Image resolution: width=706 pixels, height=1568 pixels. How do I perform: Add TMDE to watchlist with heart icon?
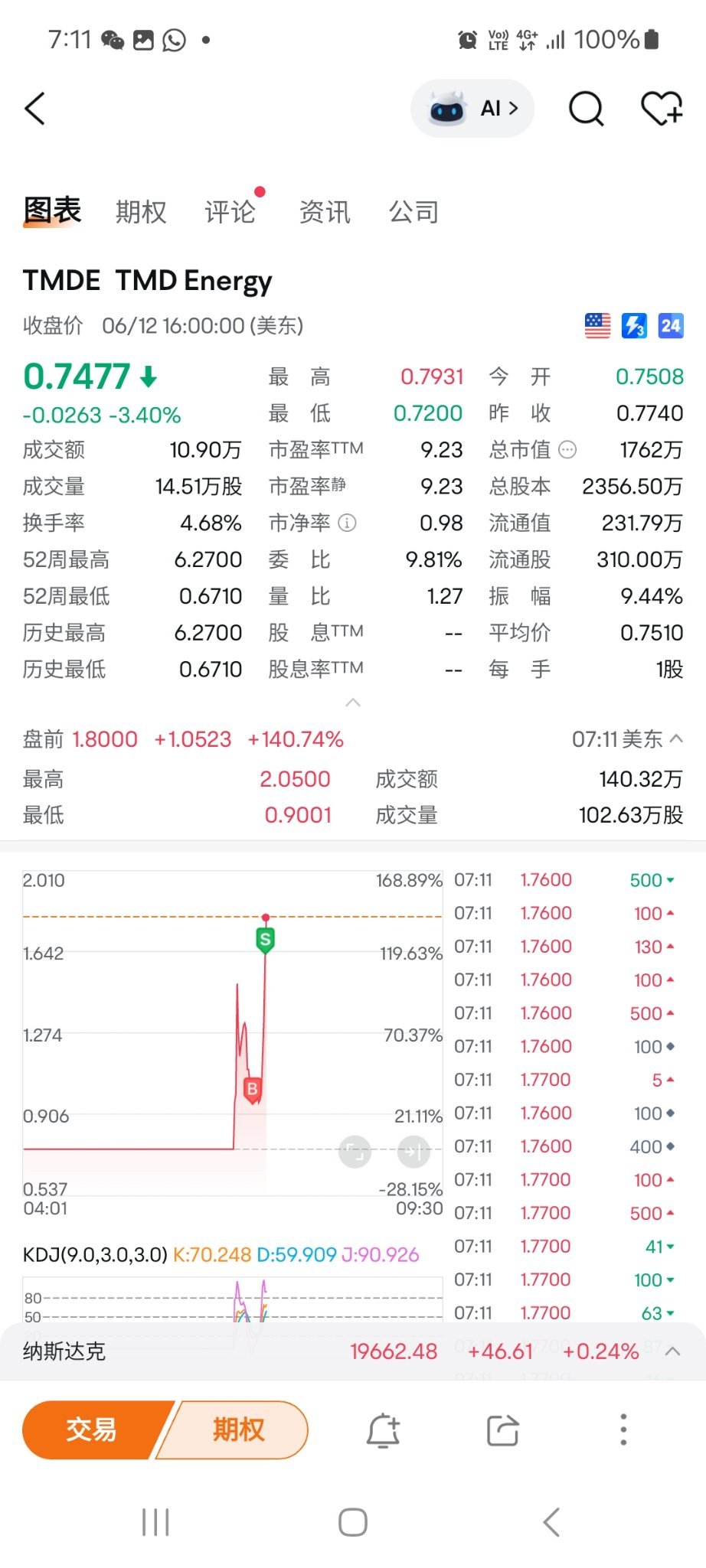tap(661, 109)
